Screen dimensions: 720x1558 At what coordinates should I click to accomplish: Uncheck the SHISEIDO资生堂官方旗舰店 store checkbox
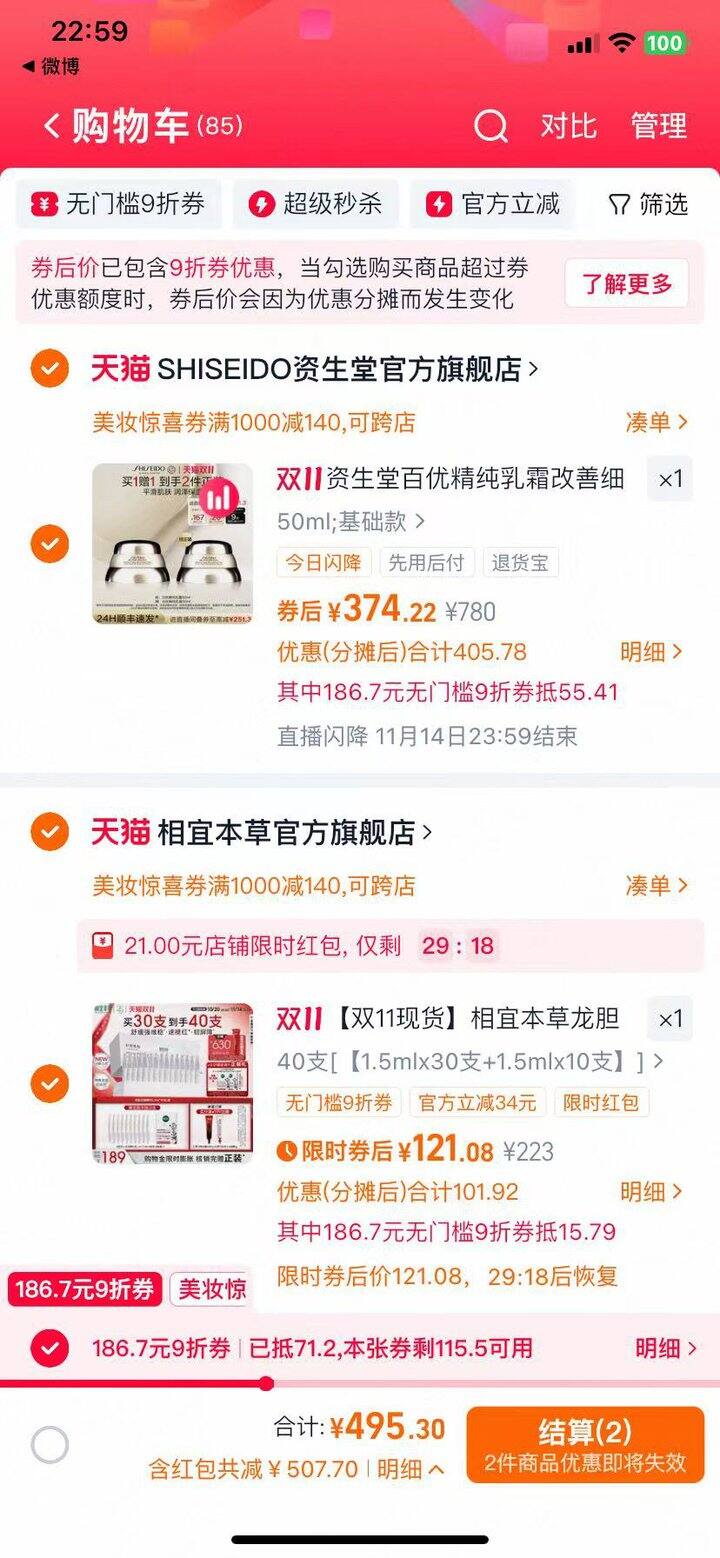click(50, 369)
